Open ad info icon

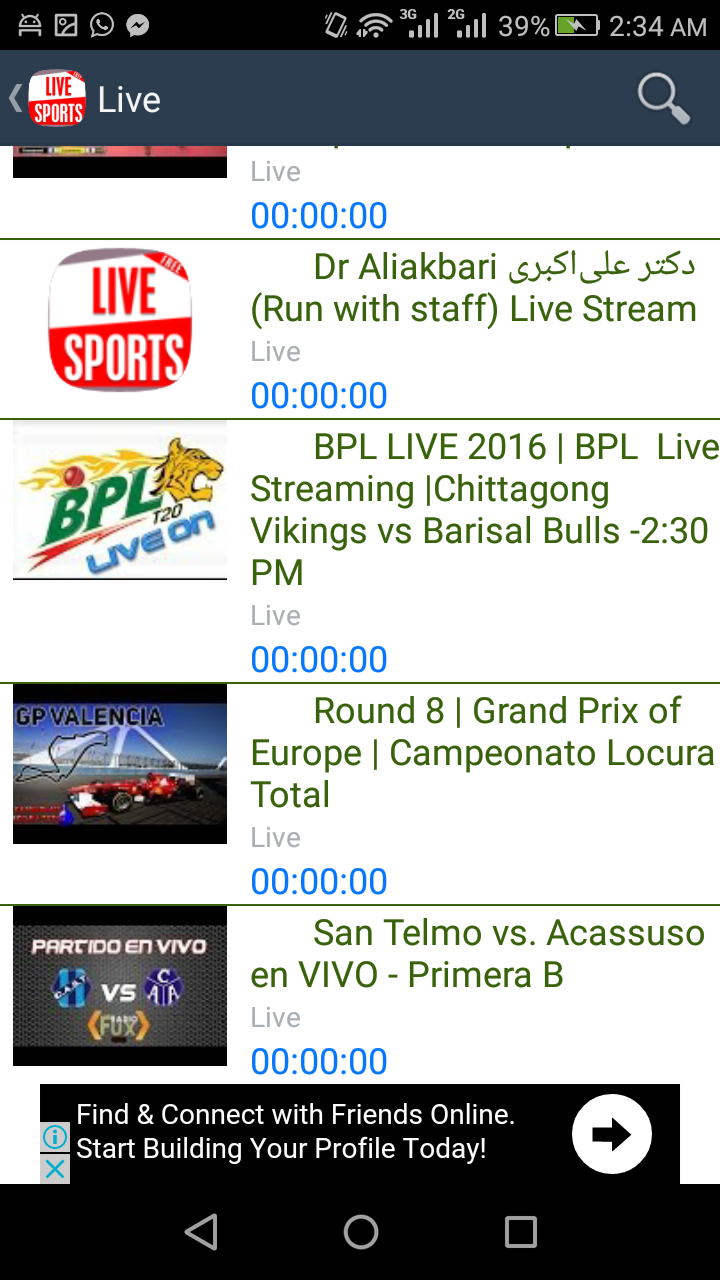(55, 1137)
